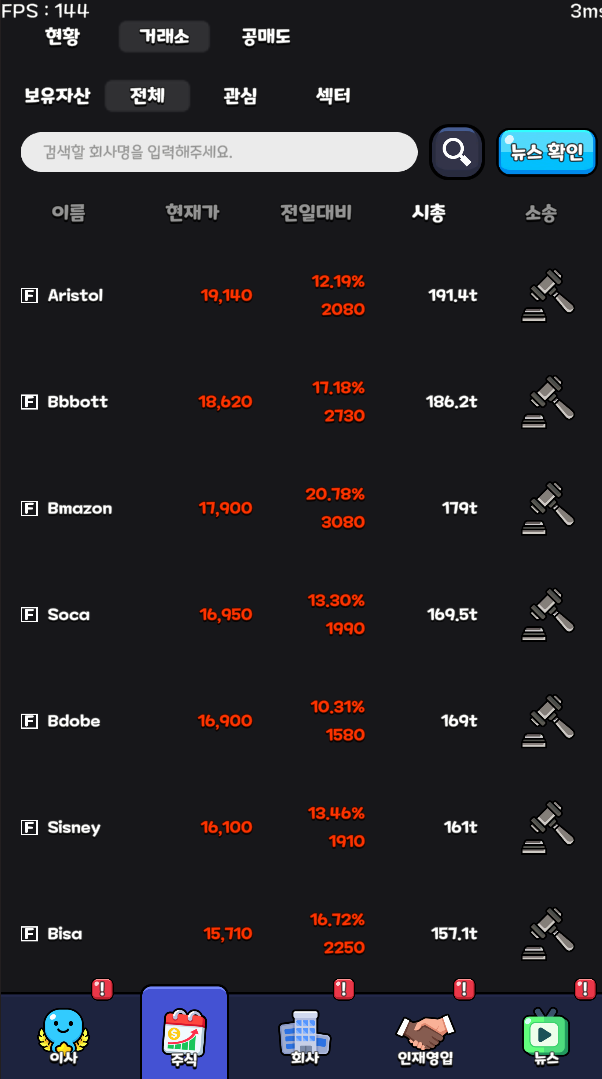Focus the company name search field
This screenshot has height=1079, width=602.
(218, 152)
